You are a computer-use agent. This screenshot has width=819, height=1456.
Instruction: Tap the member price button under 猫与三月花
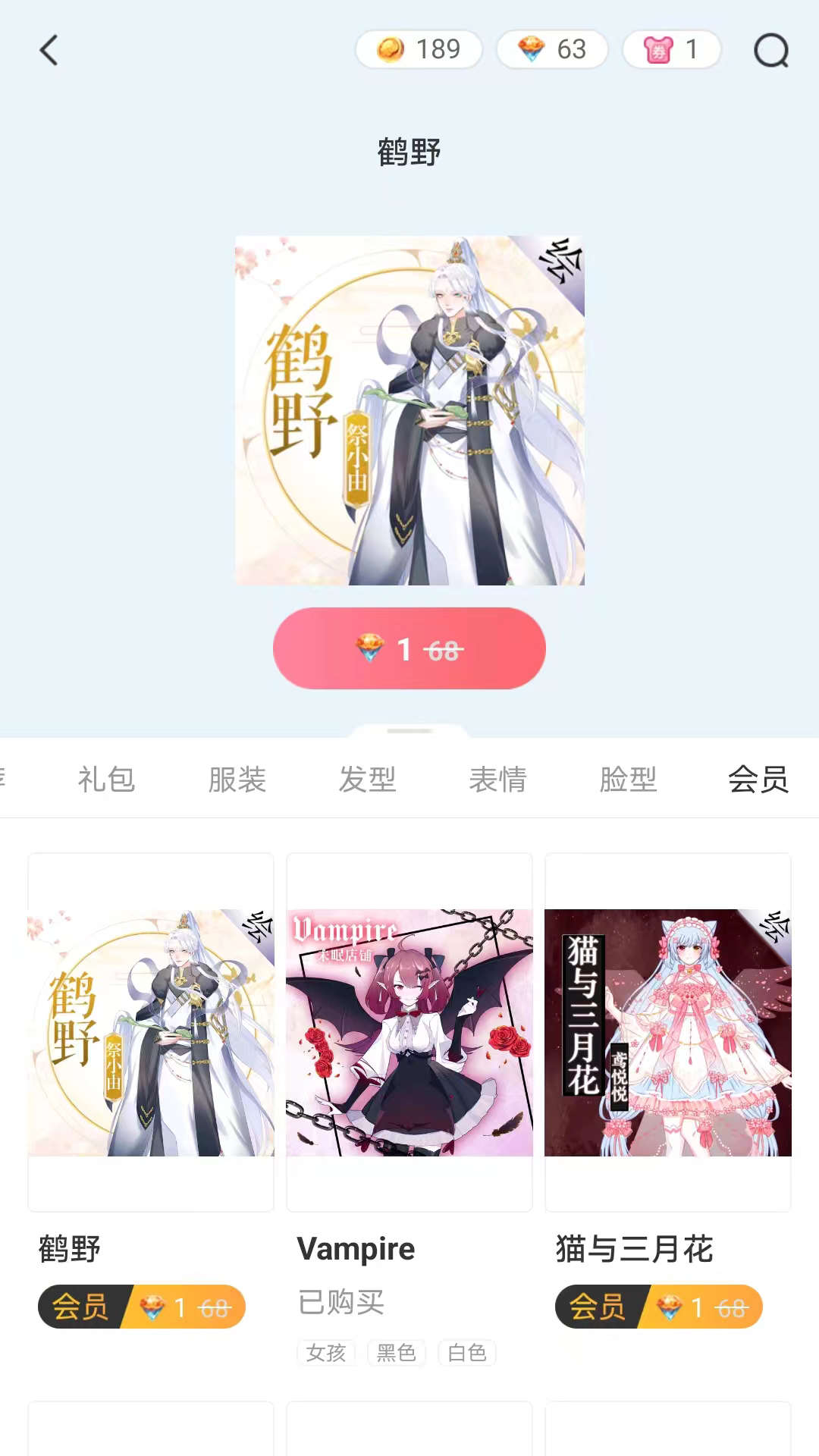coord(659,1307)
